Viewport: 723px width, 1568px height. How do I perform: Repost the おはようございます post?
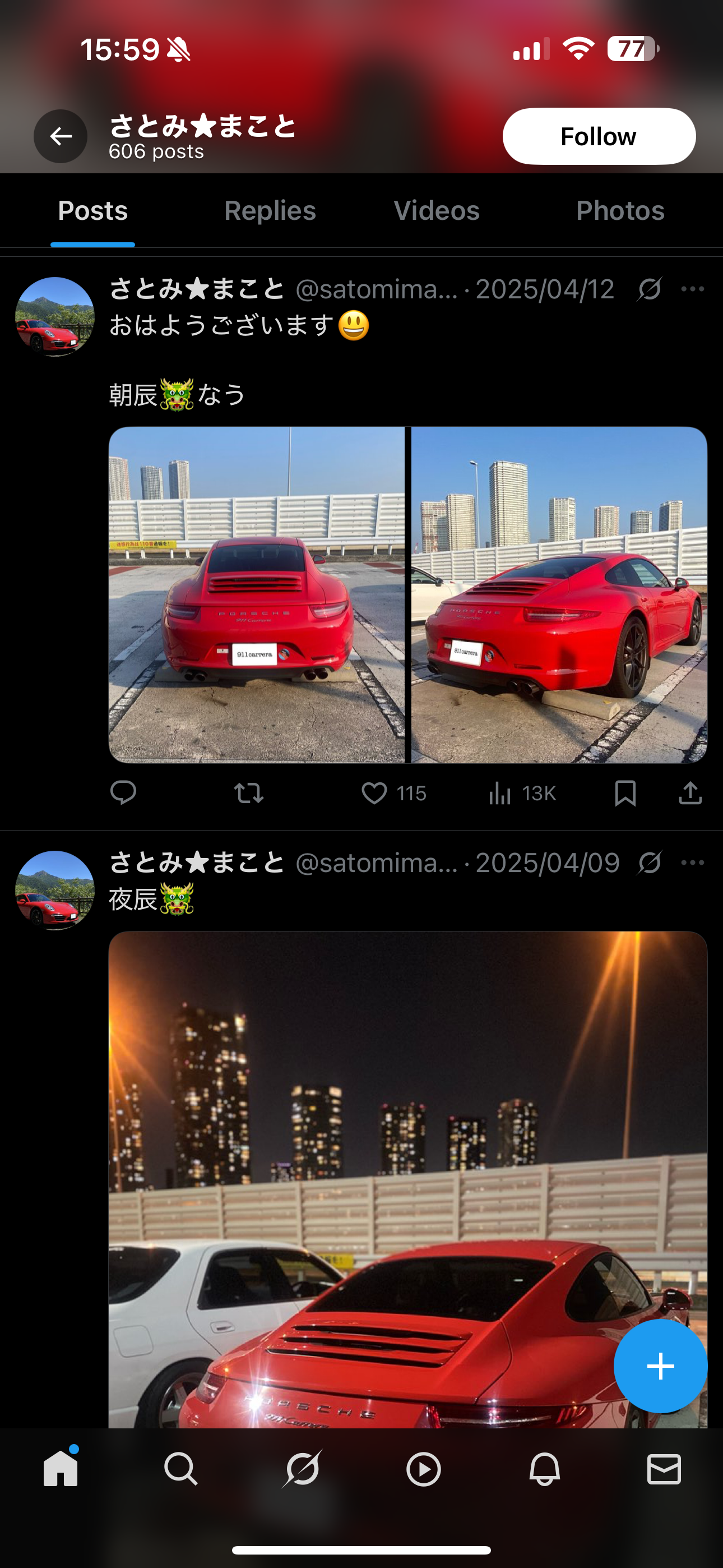pyautogui.click(x=249, y=793)
